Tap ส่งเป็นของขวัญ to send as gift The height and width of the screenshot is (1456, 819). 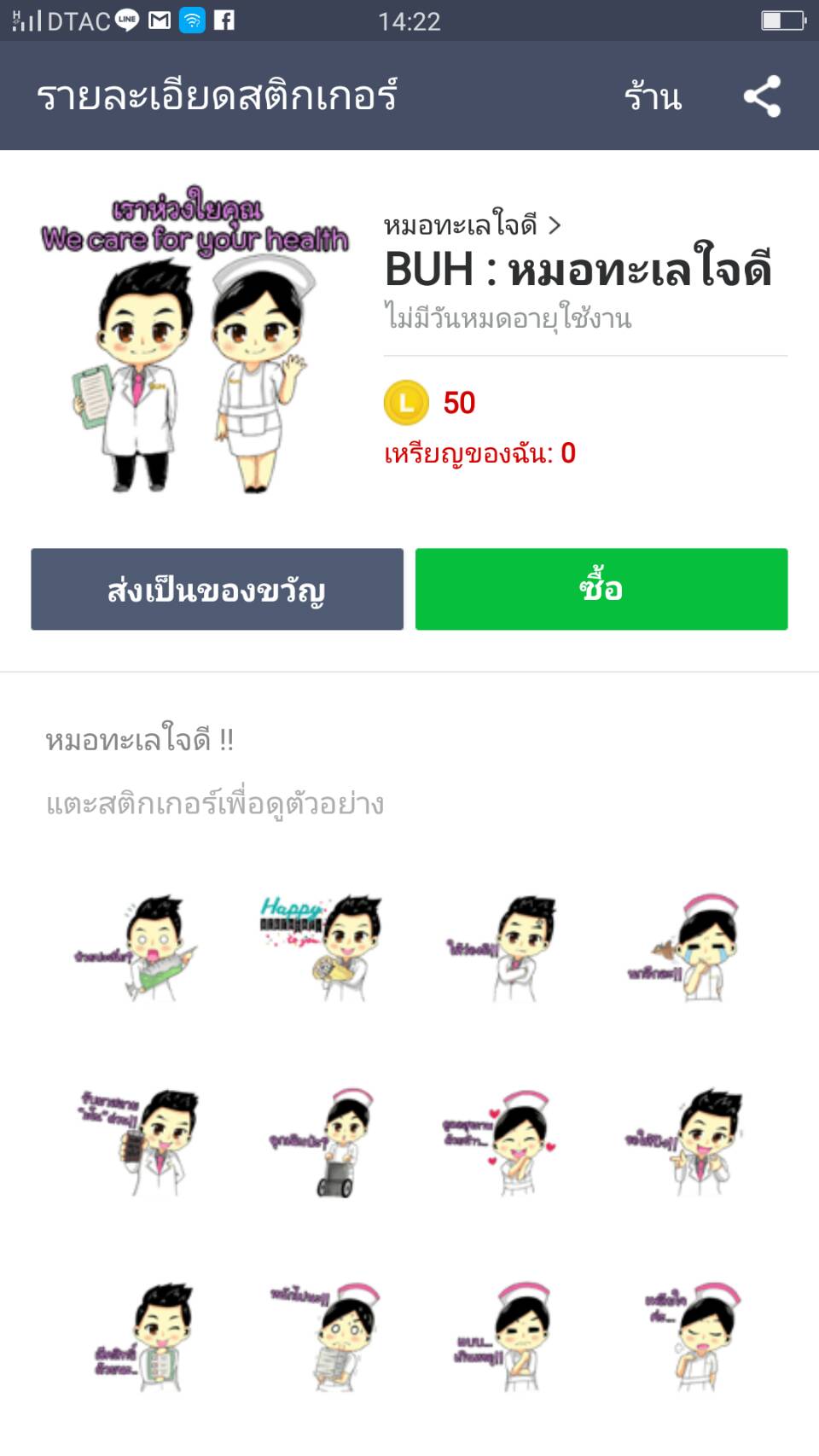pyautogui.click(x=217, y=589)
